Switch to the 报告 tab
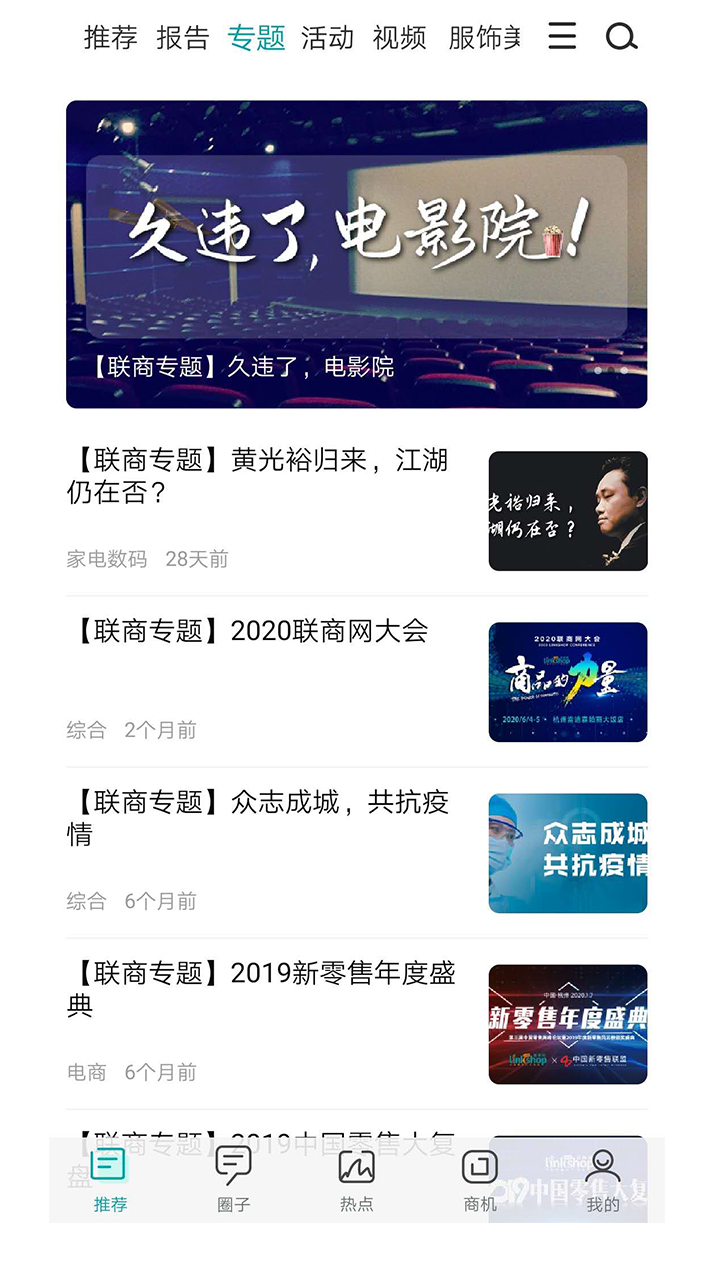This screenshot has height=1280, width=720. pyautogui.click(x=186, y=37)
